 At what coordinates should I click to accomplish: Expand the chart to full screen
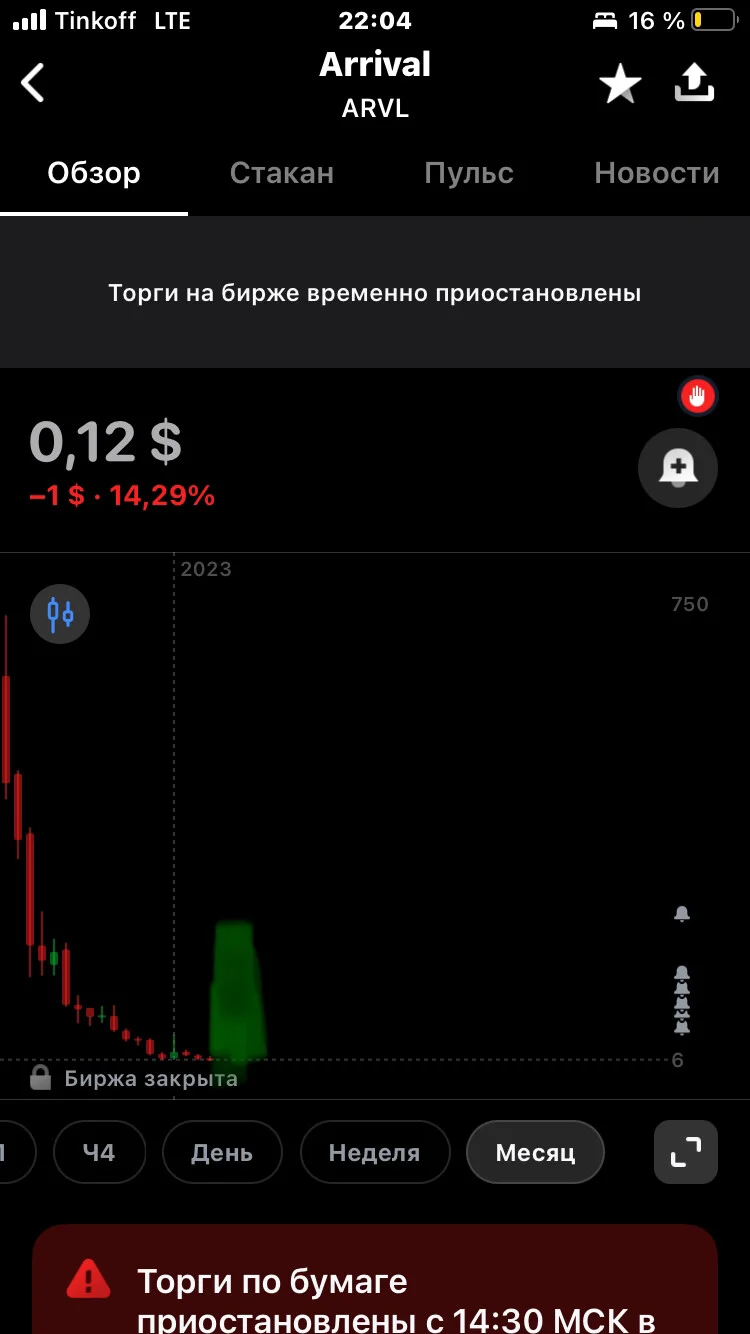tap(686, 1153)
